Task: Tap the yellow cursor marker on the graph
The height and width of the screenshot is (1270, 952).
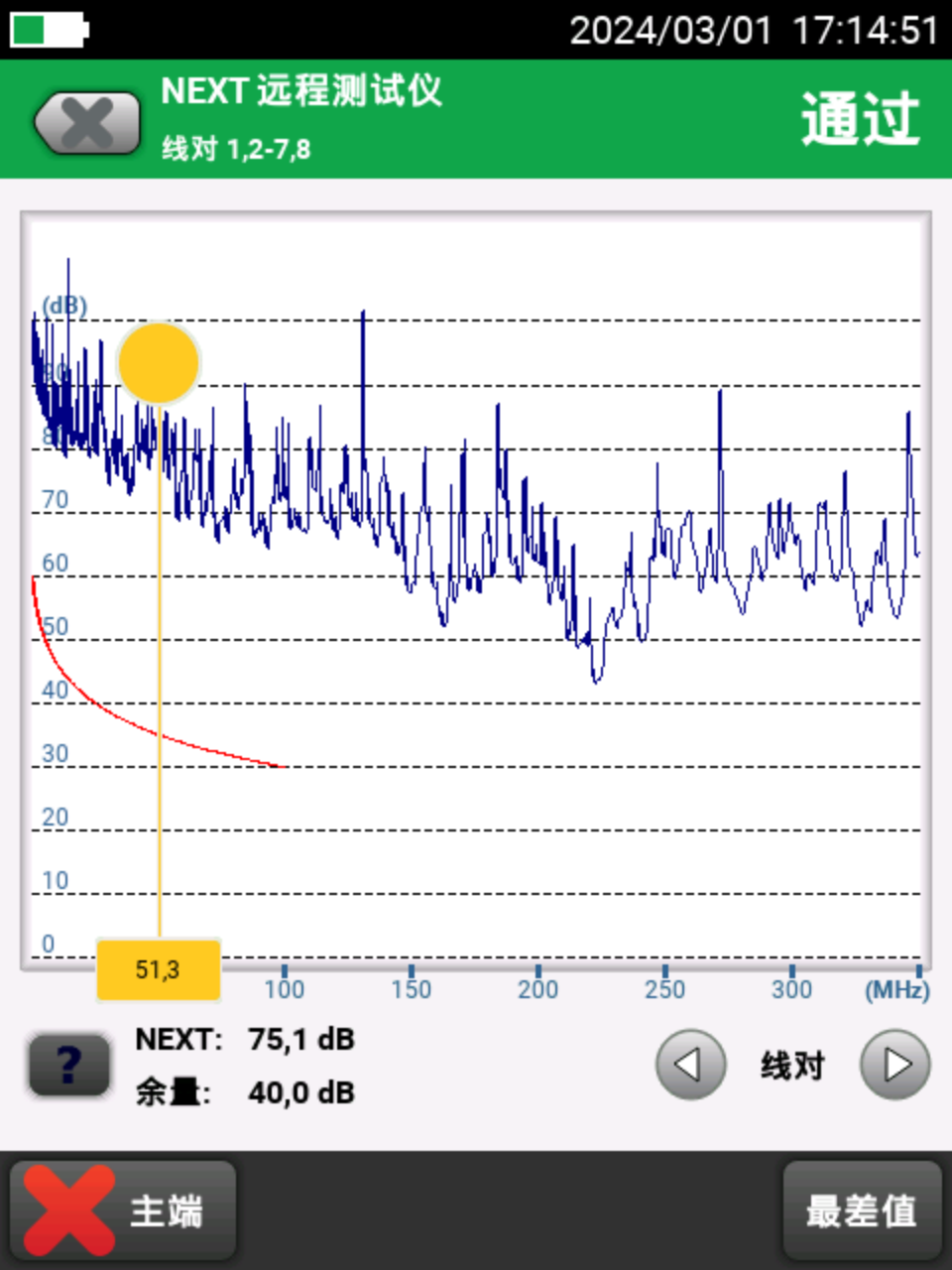Action: [x=159, y=363]
